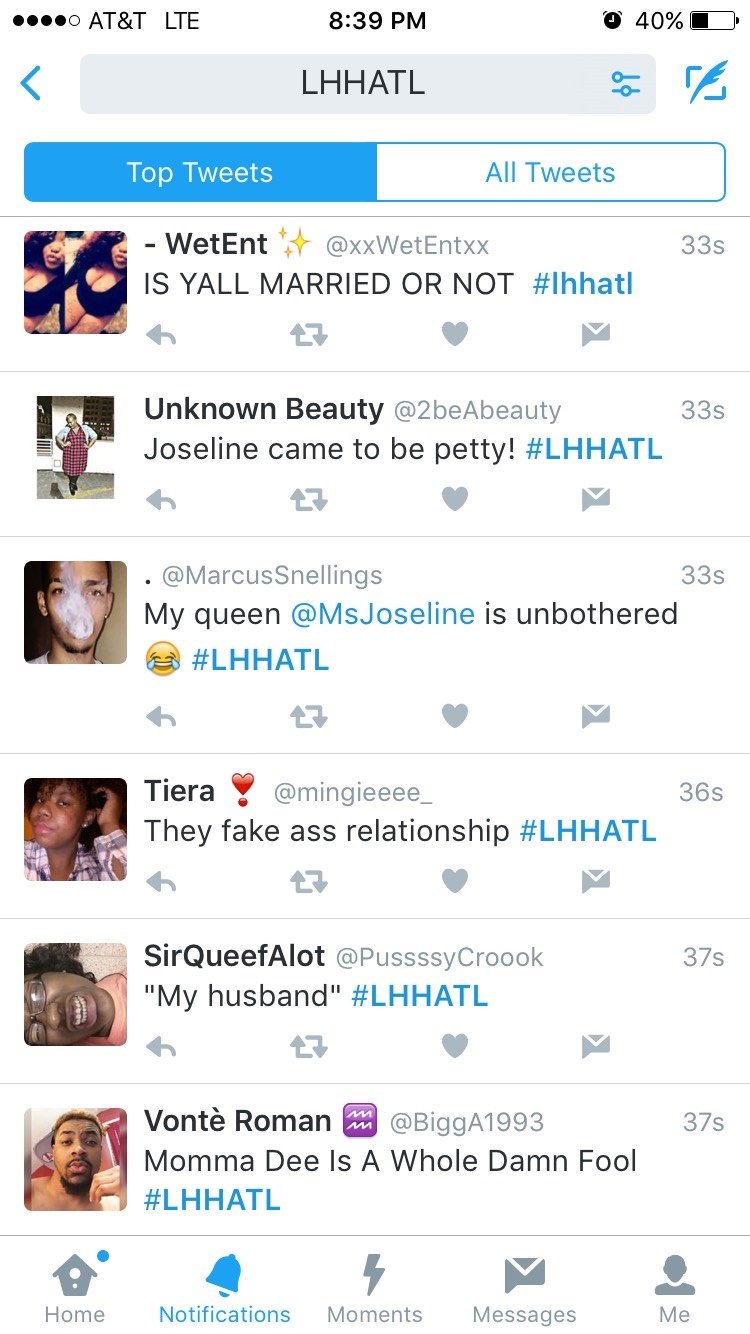The height and width of the screenshot is (1334, 750).
Task: Retweet Unknown Beauty's tweet
Action: point(308,499)
